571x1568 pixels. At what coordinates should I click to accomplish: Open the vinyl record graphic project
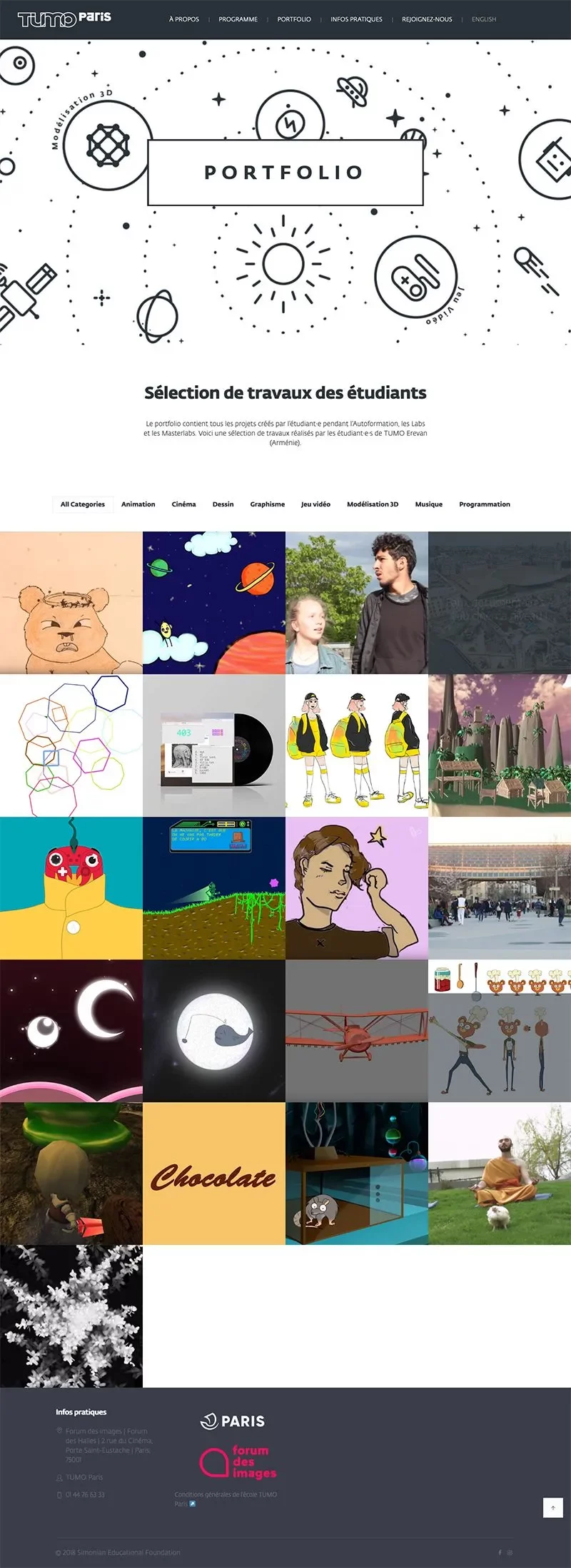(x=214, y=745)
